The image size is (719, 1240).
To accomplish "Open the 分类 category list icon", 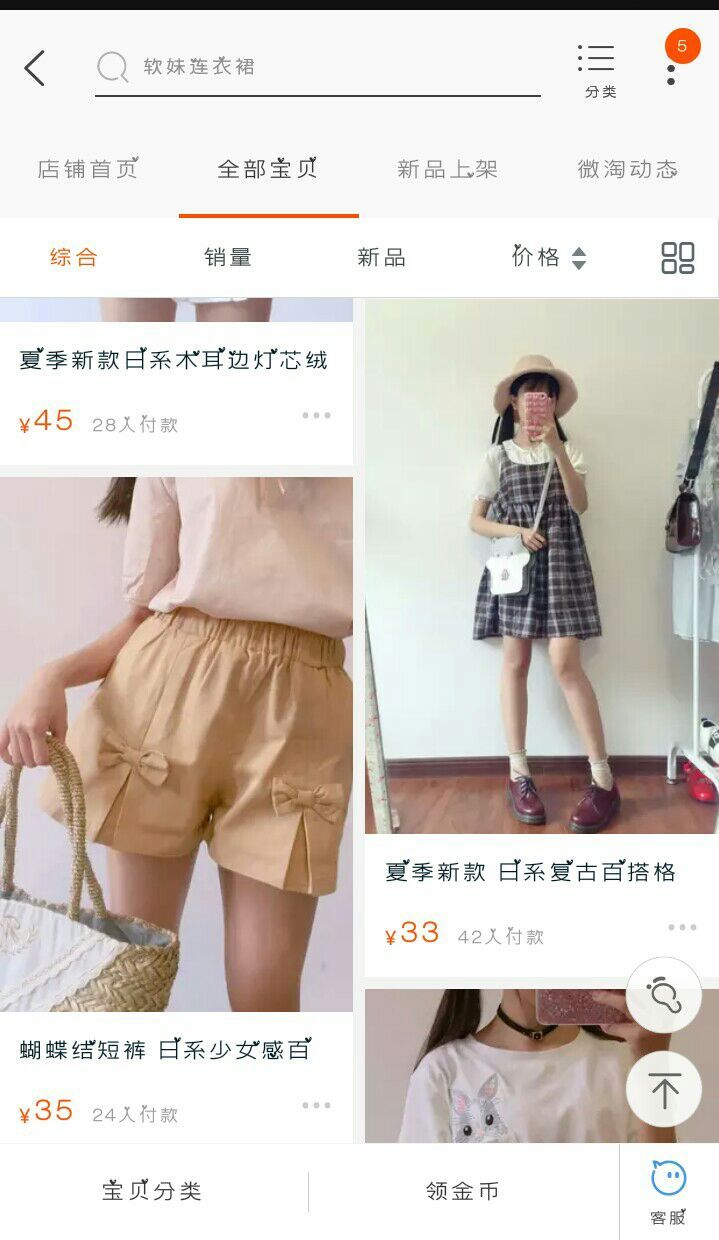I will click(600, 70).
